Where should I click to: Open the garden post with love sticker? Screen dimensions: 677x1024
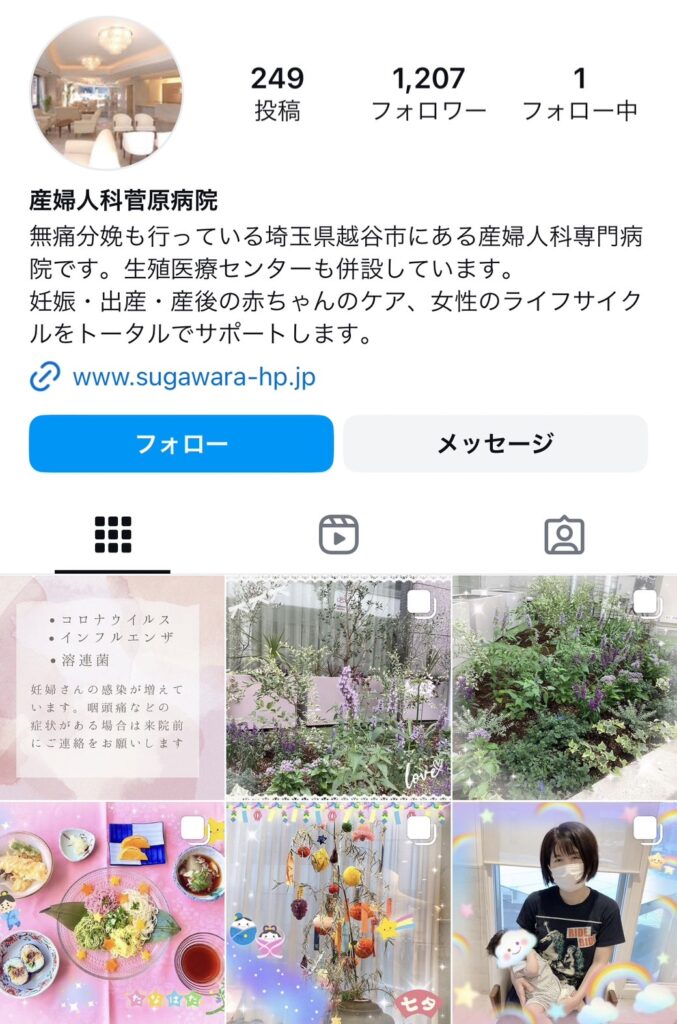tap(338, 687)
